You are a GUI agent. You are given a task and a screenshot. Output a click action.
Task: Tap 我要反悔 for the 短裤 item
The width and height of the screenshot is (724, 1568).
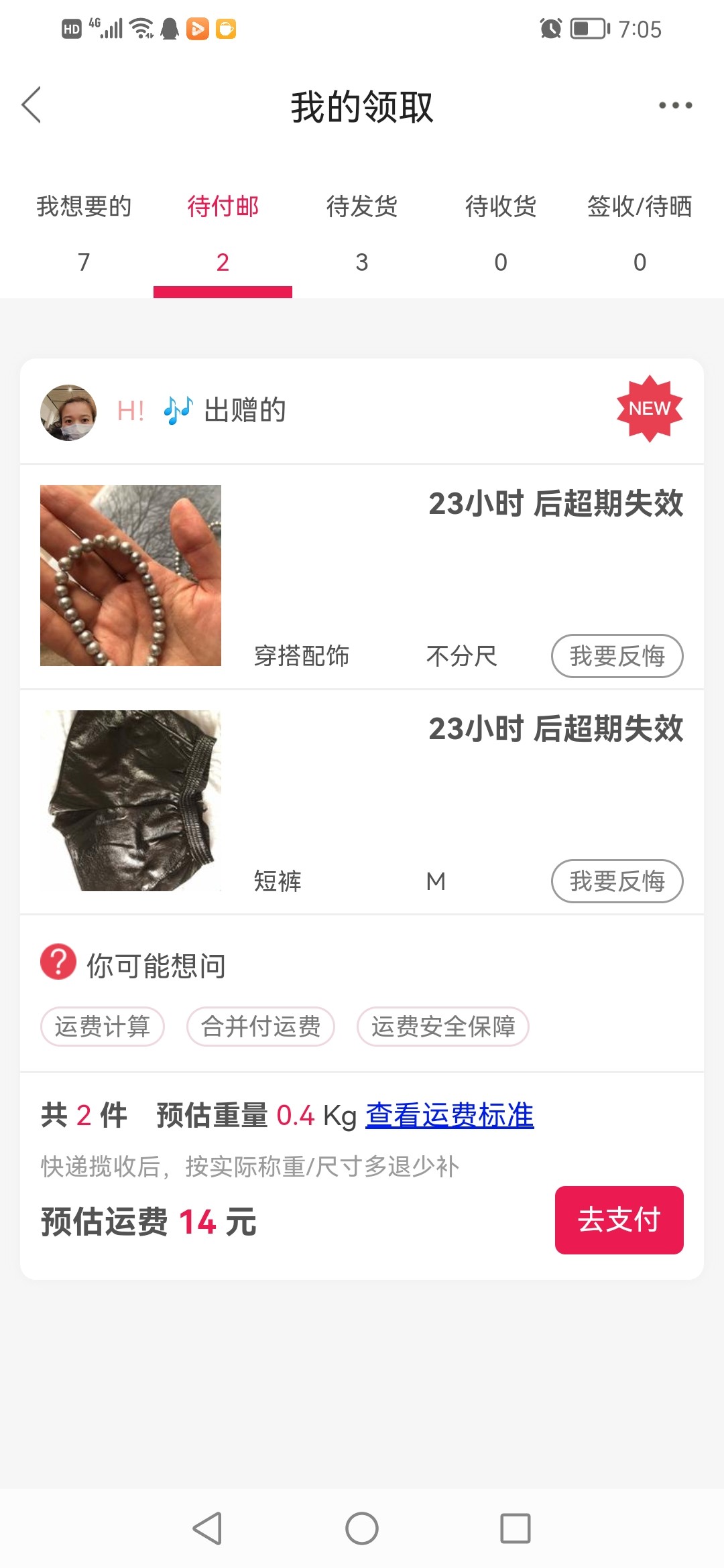(x=617, y=881)
